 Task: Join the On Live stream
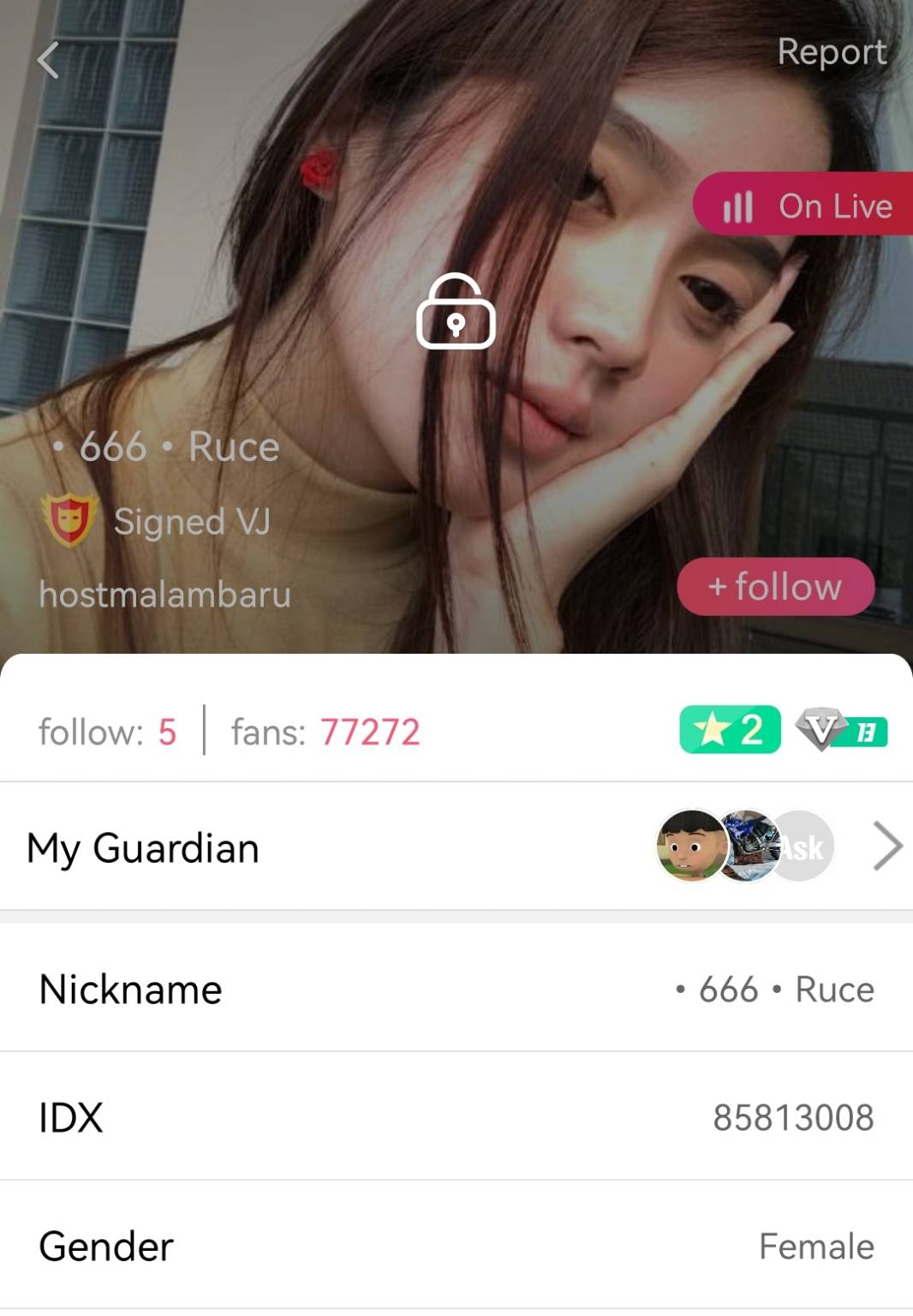pos(805,206)
